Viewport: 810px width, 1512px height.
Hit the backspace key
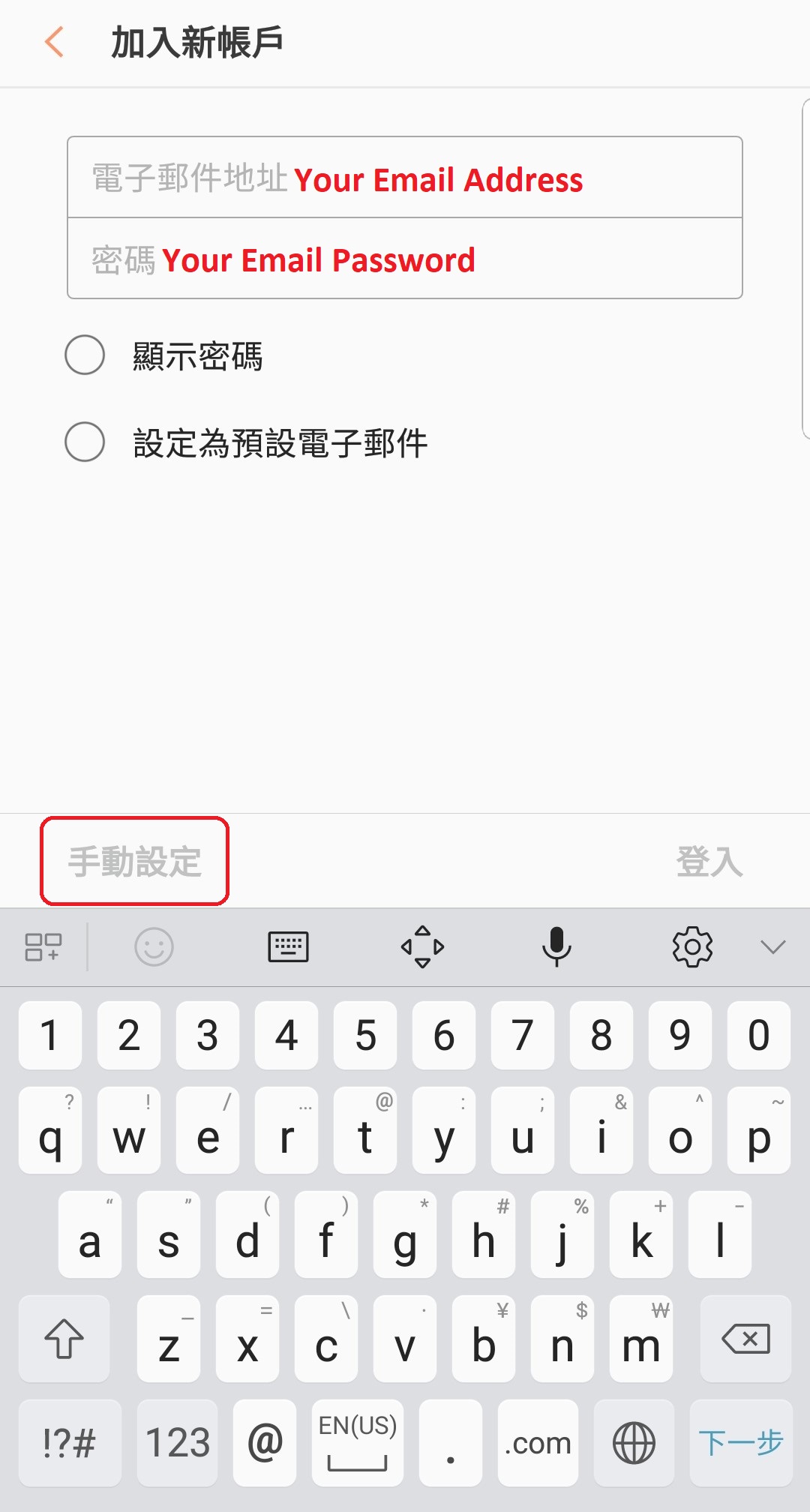[x=745, y=1339]
